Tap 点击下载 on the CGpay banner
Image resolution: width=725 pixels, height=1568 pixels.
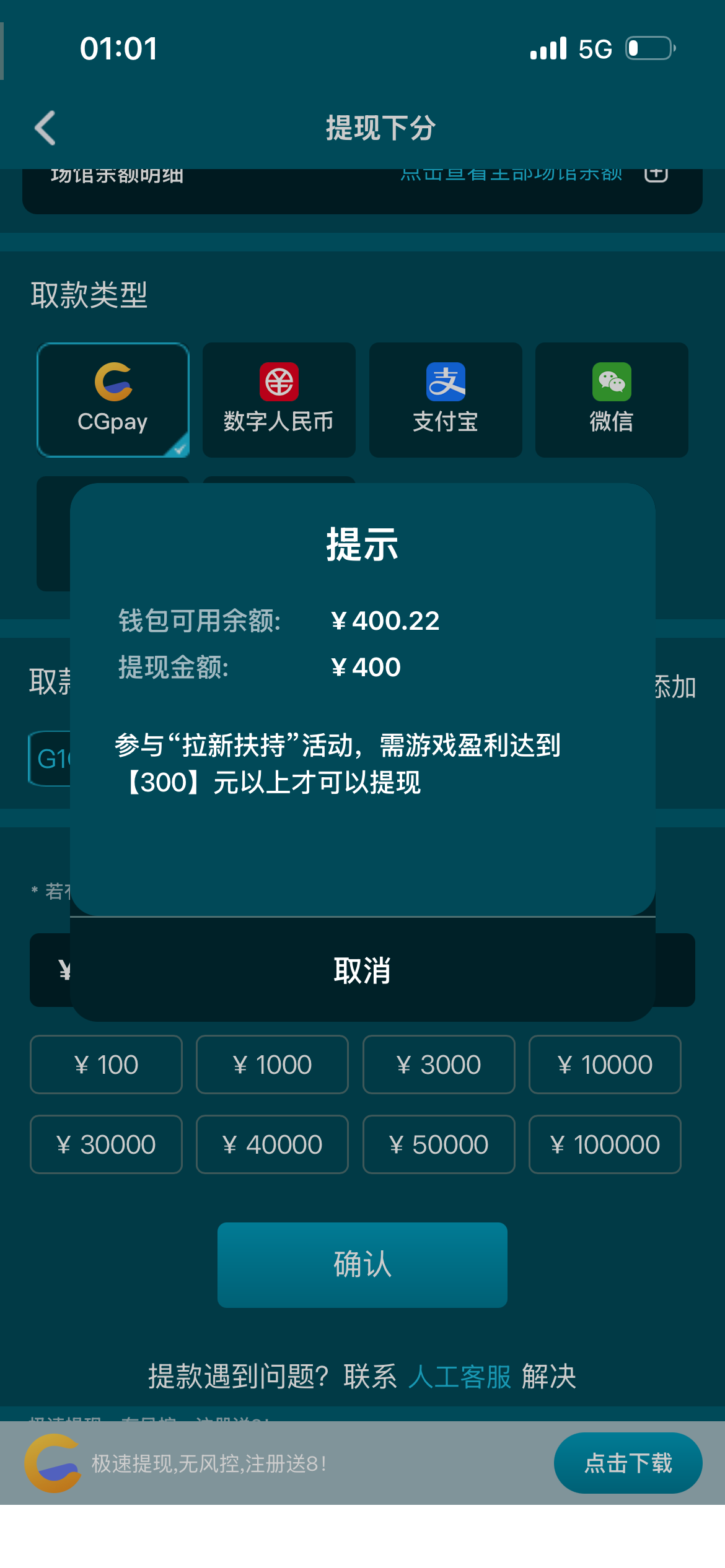click(x=628, y=1463)
